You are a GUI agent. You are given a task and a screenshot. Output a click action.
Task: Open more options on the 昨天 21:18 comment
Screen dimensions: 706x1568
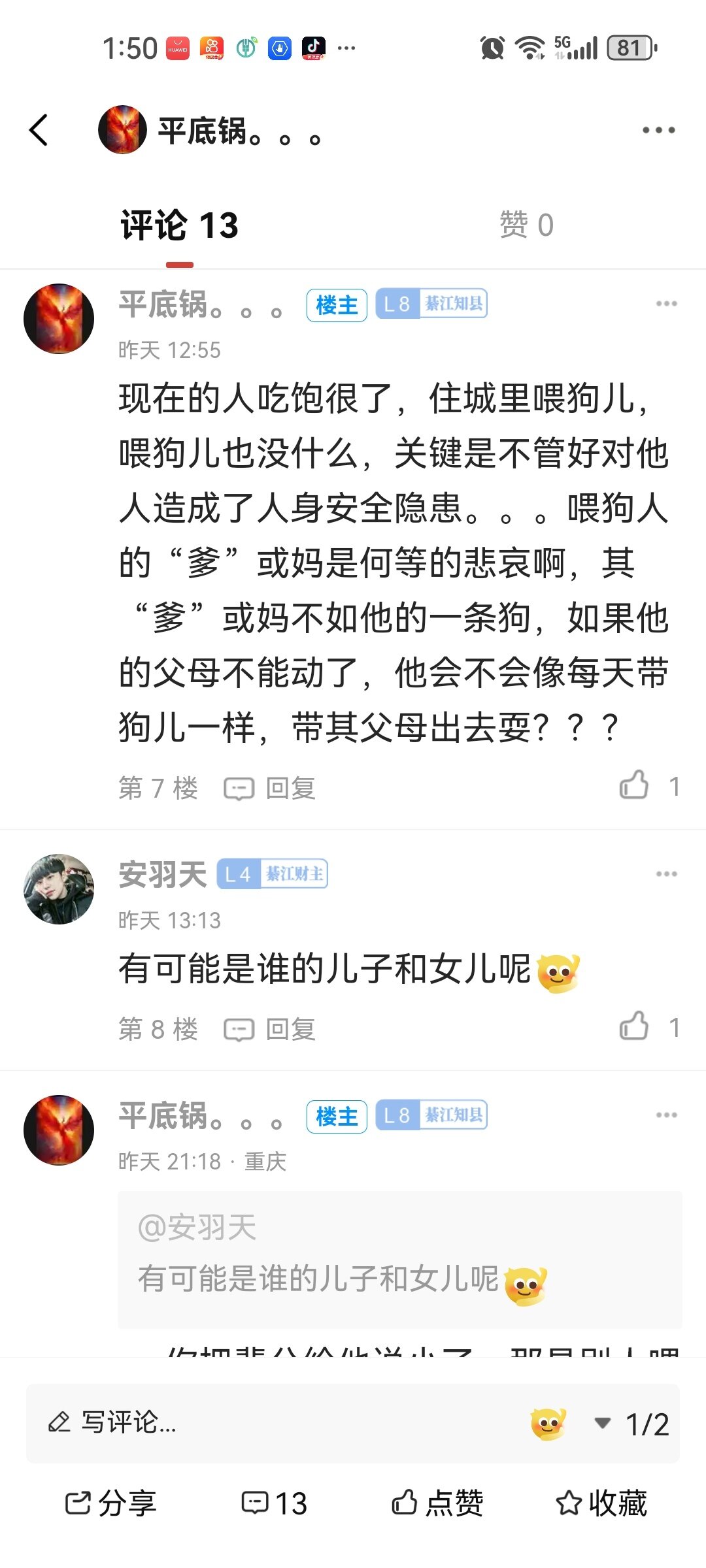[666, 1115]
